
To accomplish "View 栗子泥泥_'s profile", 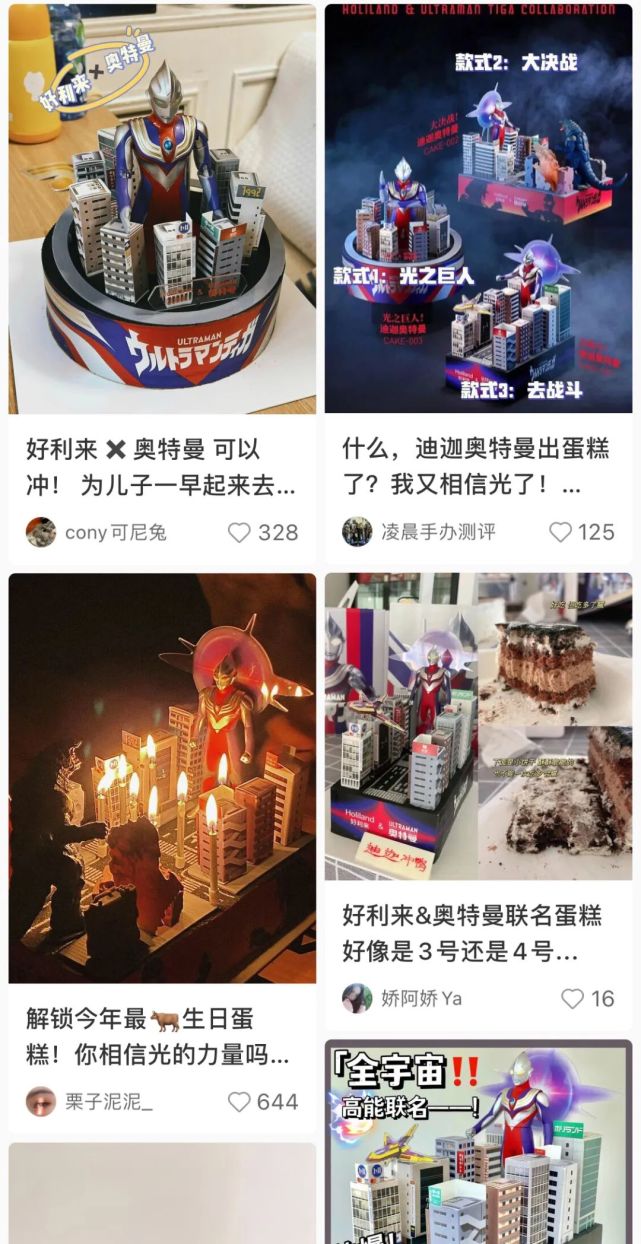I will pyautogui.click(x=41, y=1102).
